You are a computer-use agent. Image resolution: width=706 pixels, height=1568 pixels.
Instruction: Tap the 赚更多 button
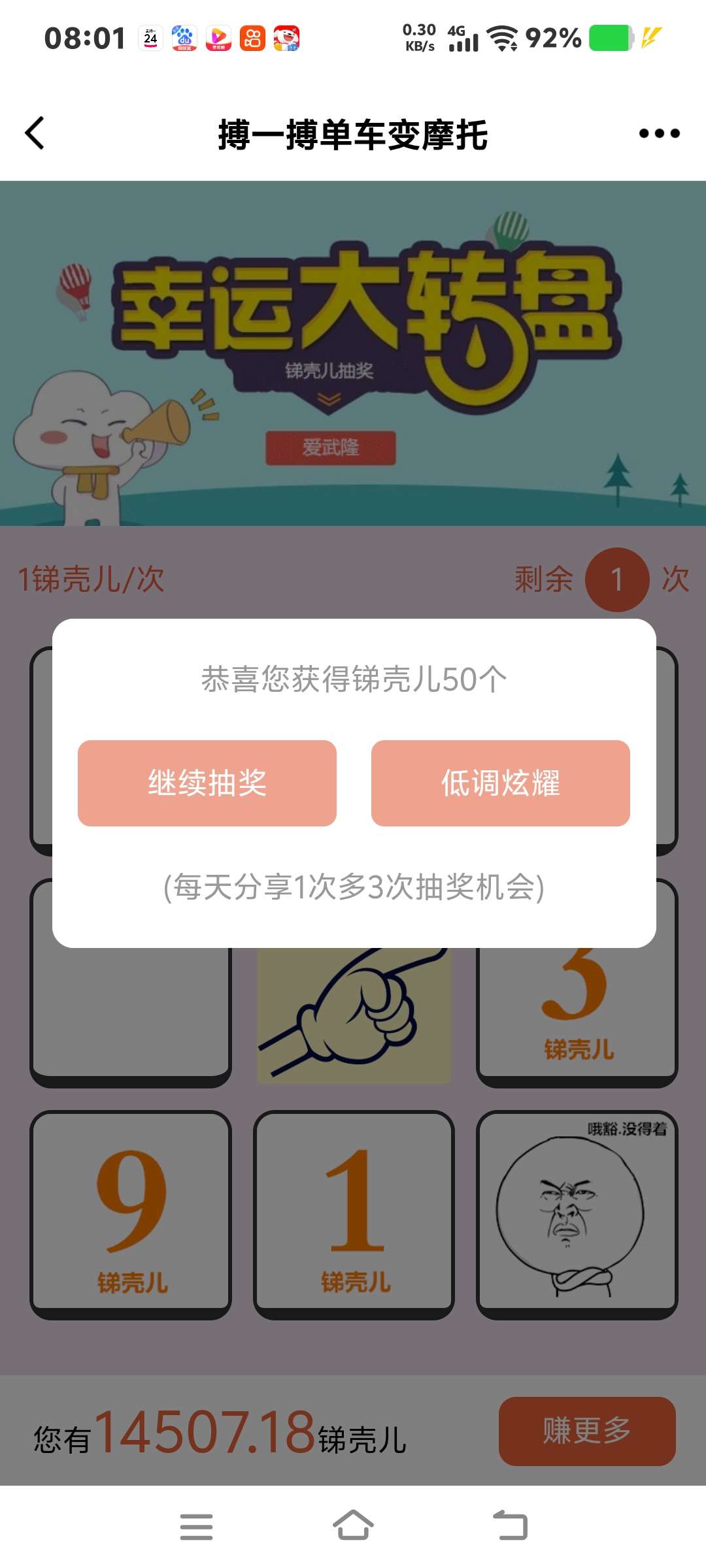(x=586, y=1431)
